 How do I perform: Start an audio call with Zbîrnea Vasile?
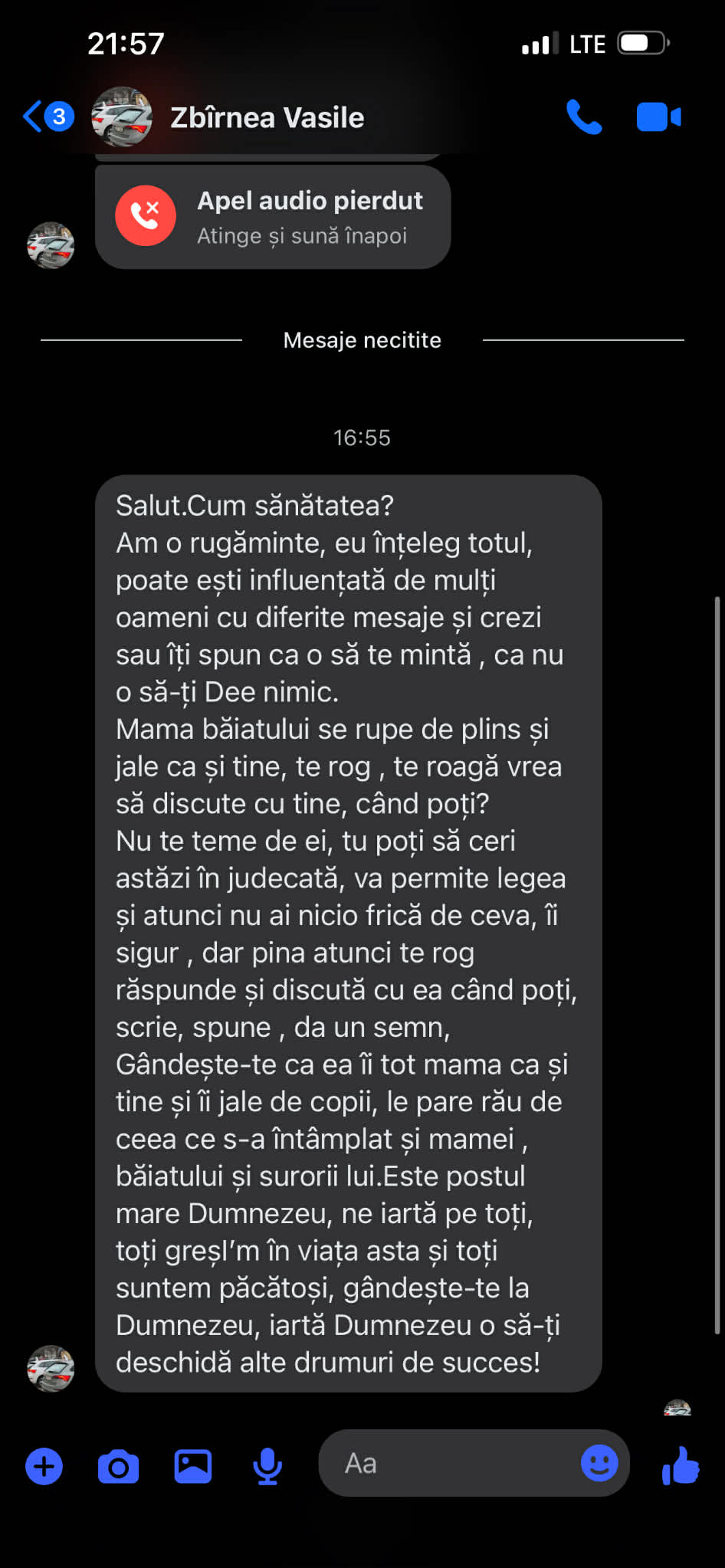pos(584,117)
